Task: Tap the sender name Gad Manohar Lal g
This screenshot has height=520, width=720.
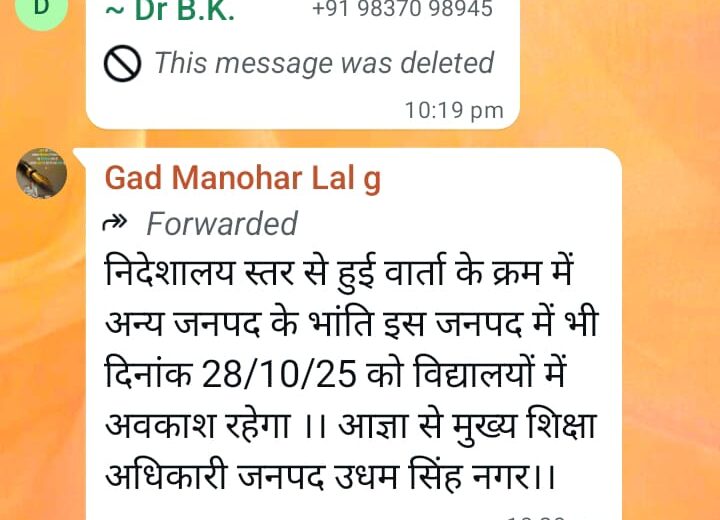Action: pyautogui.click(x=243, y=179)
